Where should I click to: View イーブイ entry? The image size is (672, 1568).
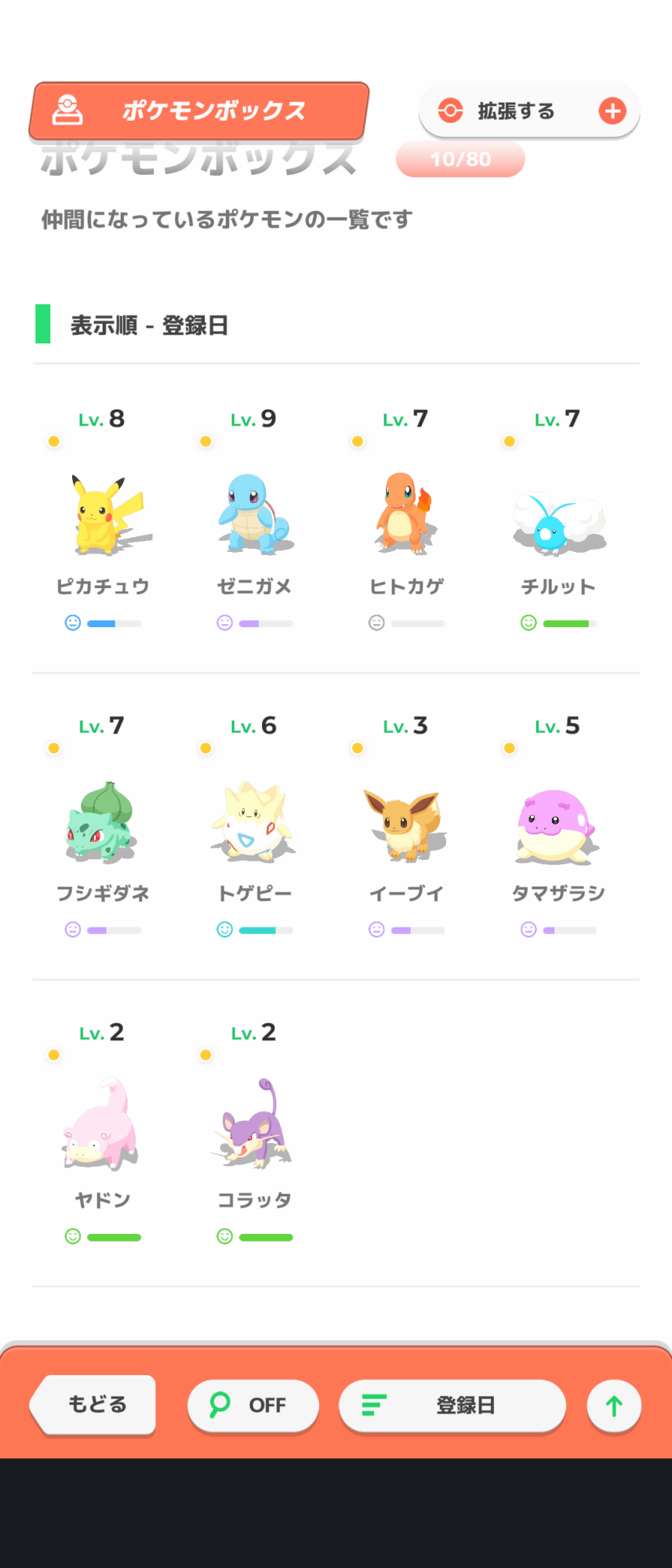click(x=406, y=824)
